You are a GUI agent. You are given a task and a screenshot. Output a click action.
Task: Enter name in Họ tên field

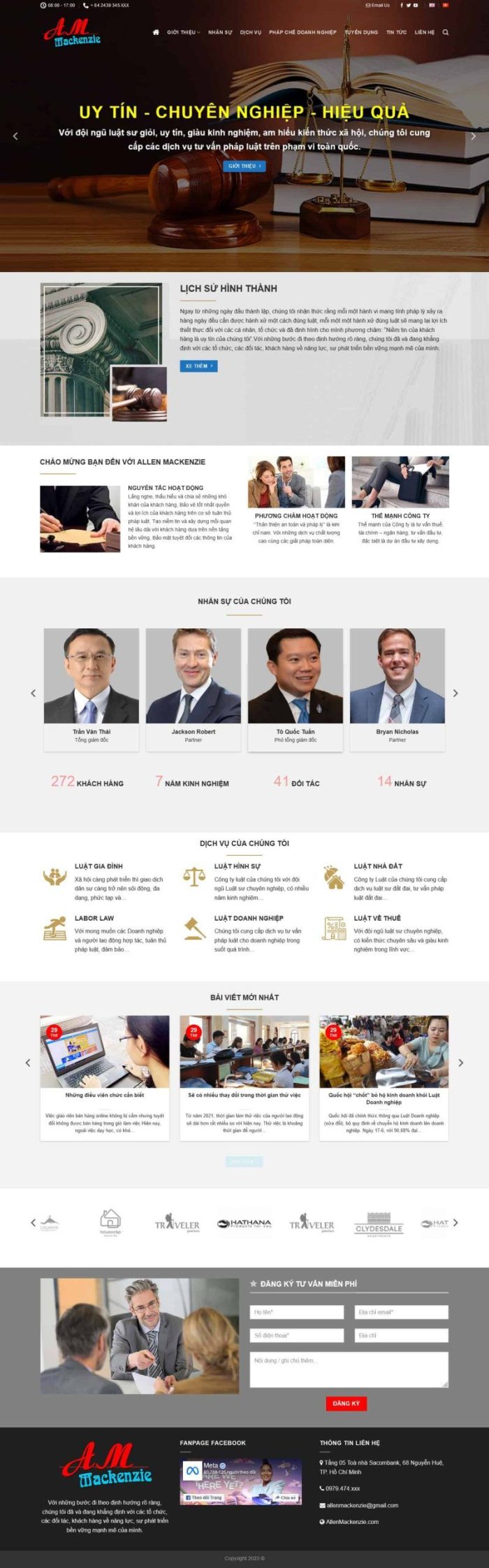(297, 1312)
